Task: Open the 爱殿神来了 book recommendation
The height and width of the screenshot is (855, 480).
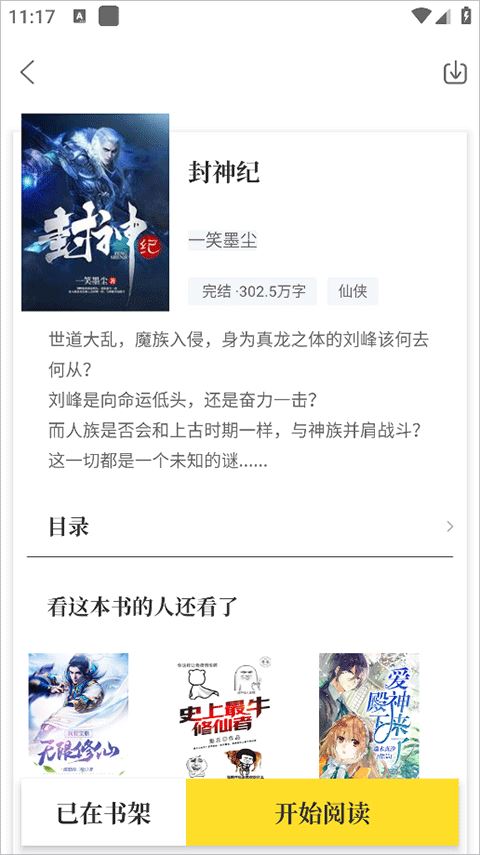Action: point(369,715)
